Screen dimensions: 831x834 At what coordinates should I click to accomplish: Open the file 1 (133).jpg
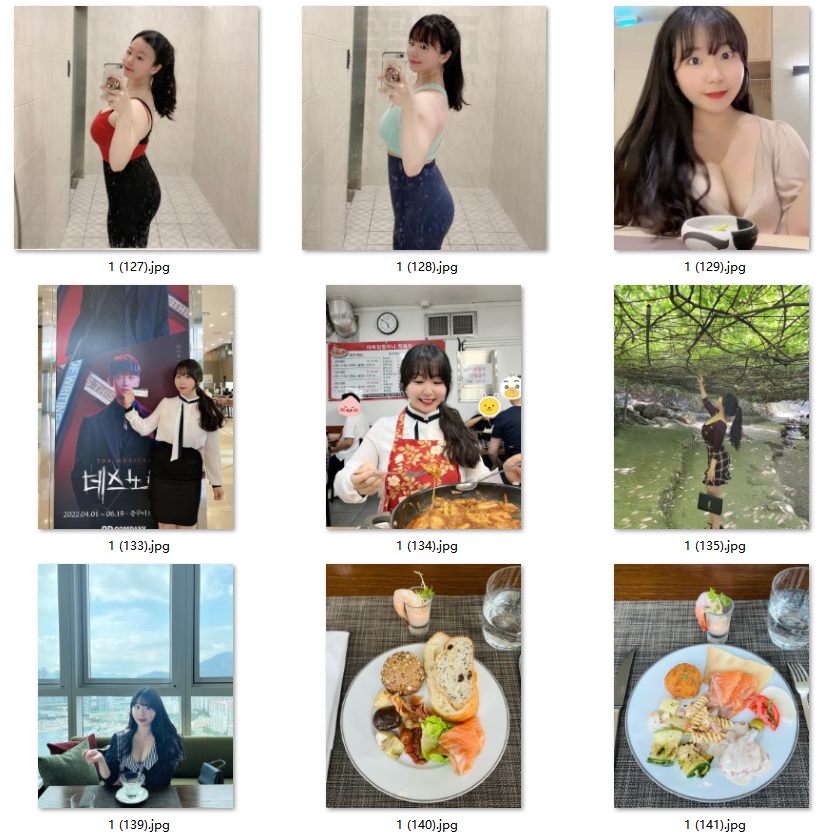136,407
